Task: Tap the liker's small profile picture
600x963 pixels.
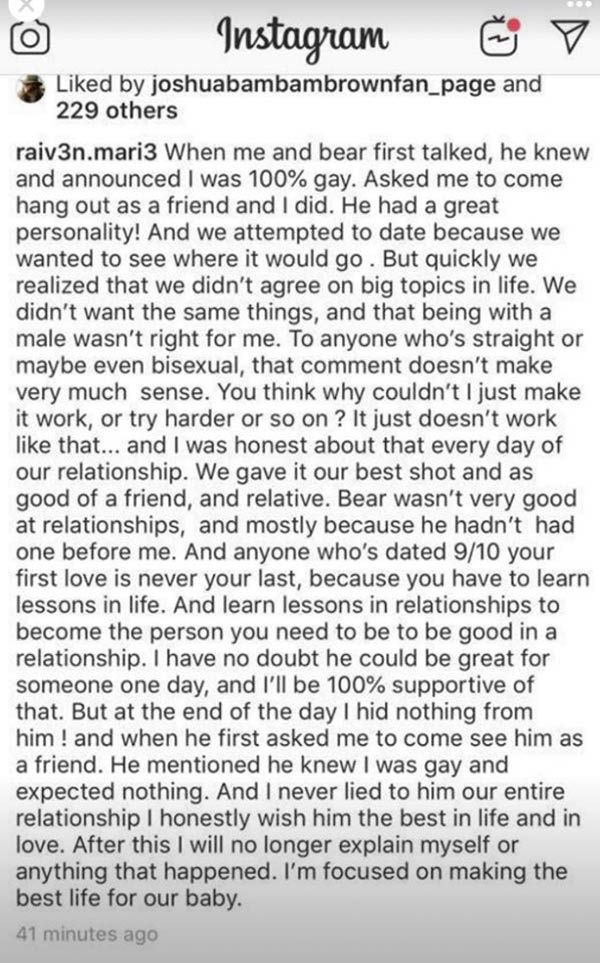Action: (30, 88)
